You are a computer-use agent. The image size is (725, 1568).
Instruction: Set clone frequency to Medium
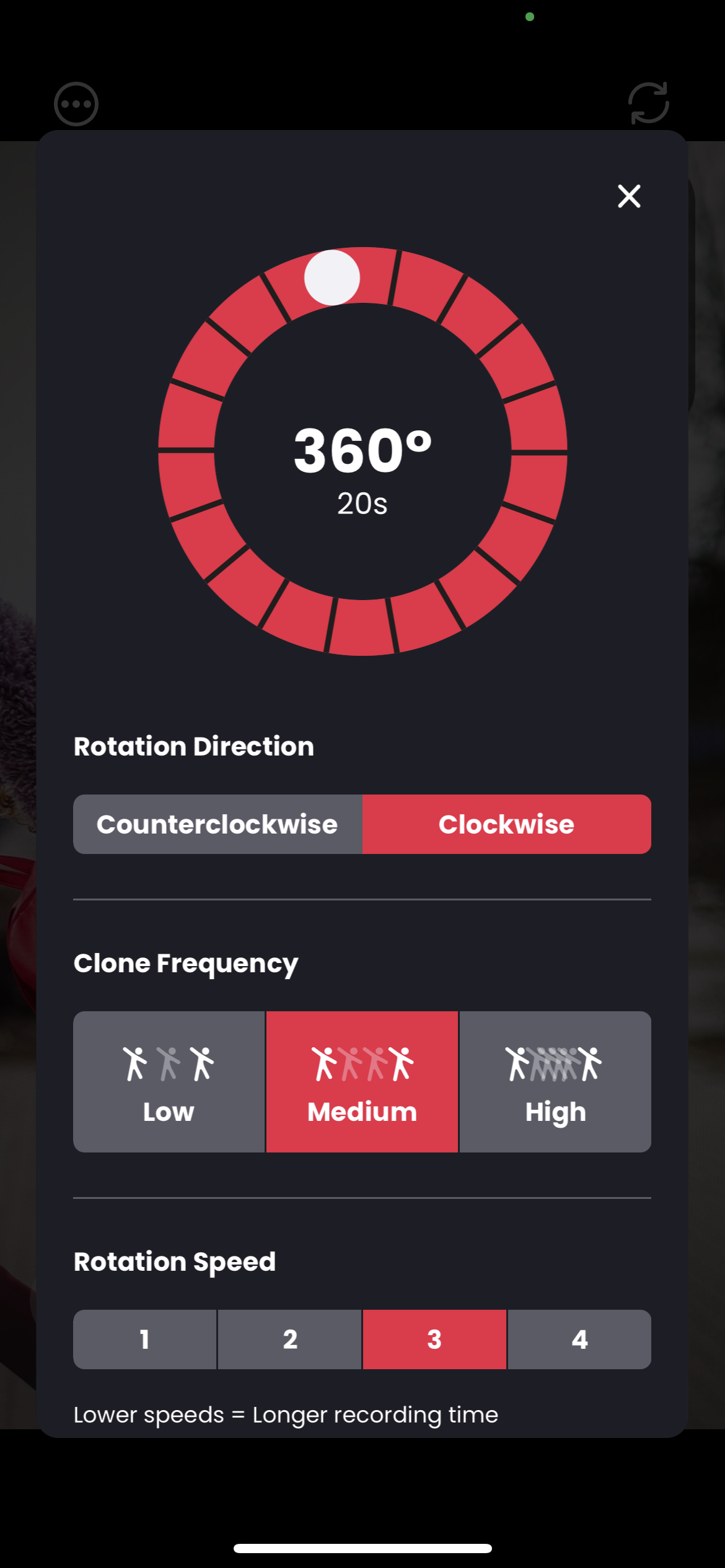tap(362, 1082)
